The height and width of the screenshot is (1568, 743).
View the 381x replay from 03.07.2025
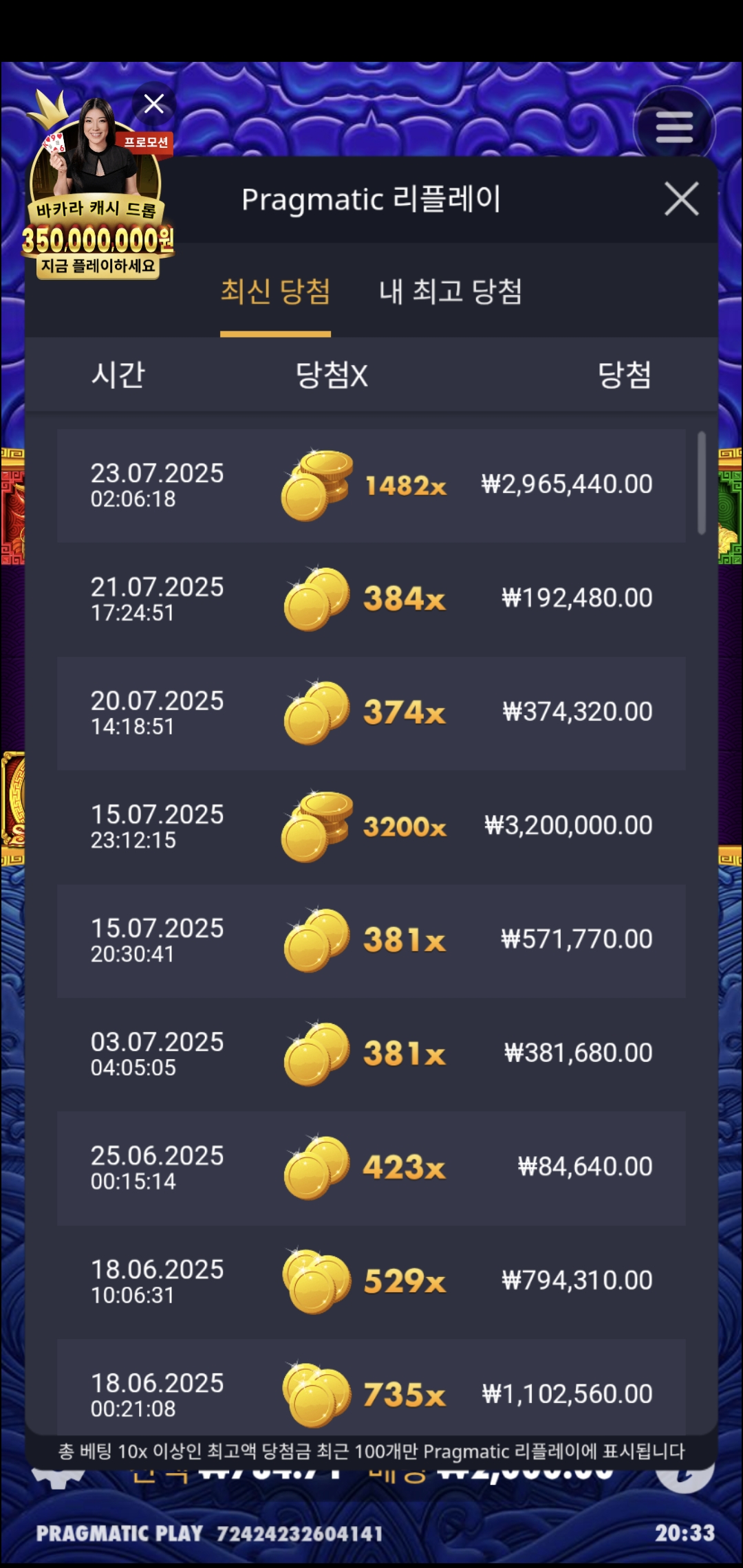click(371, 1054)
